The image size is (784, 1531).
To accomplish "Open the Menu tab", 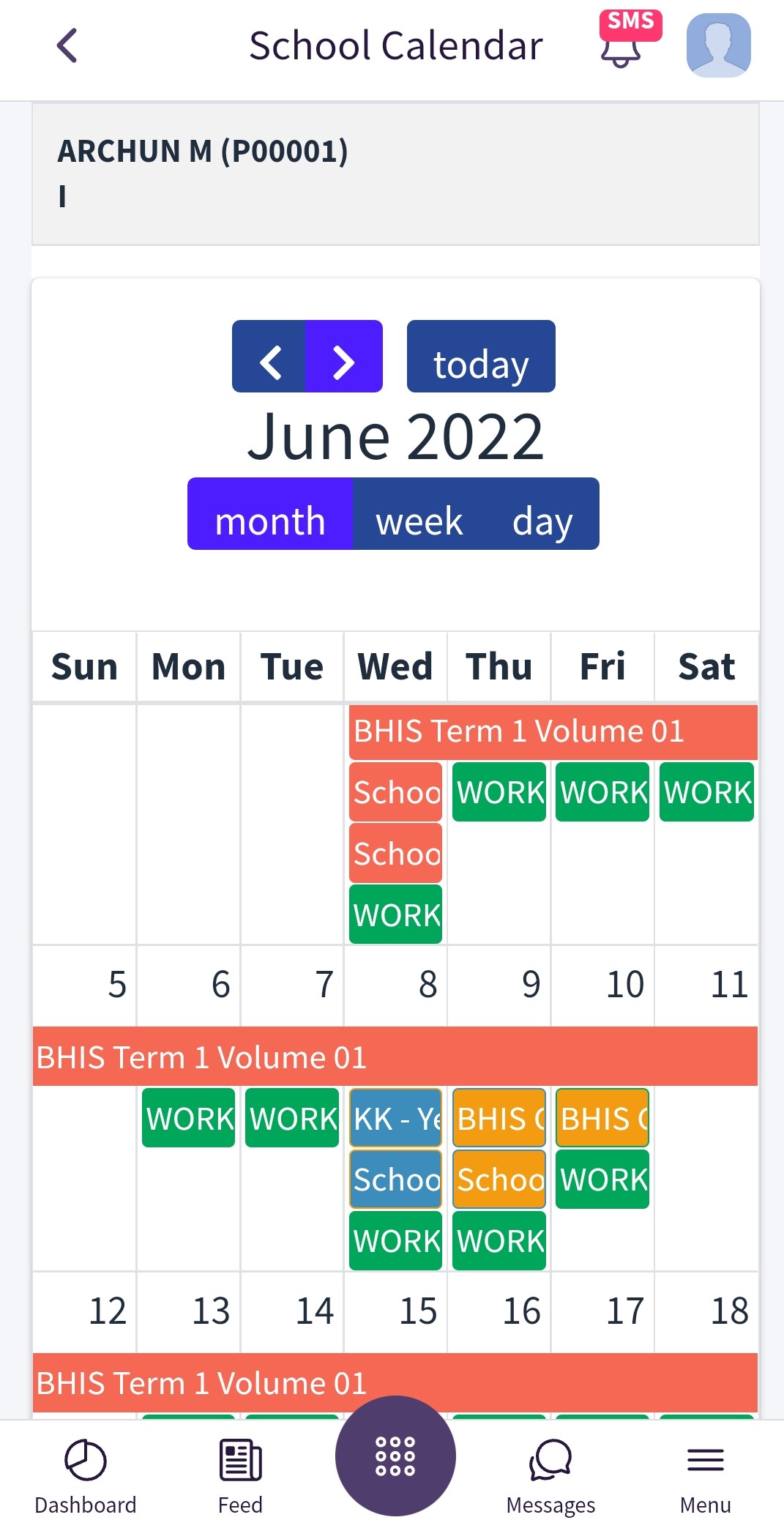I will [706, 1476].
